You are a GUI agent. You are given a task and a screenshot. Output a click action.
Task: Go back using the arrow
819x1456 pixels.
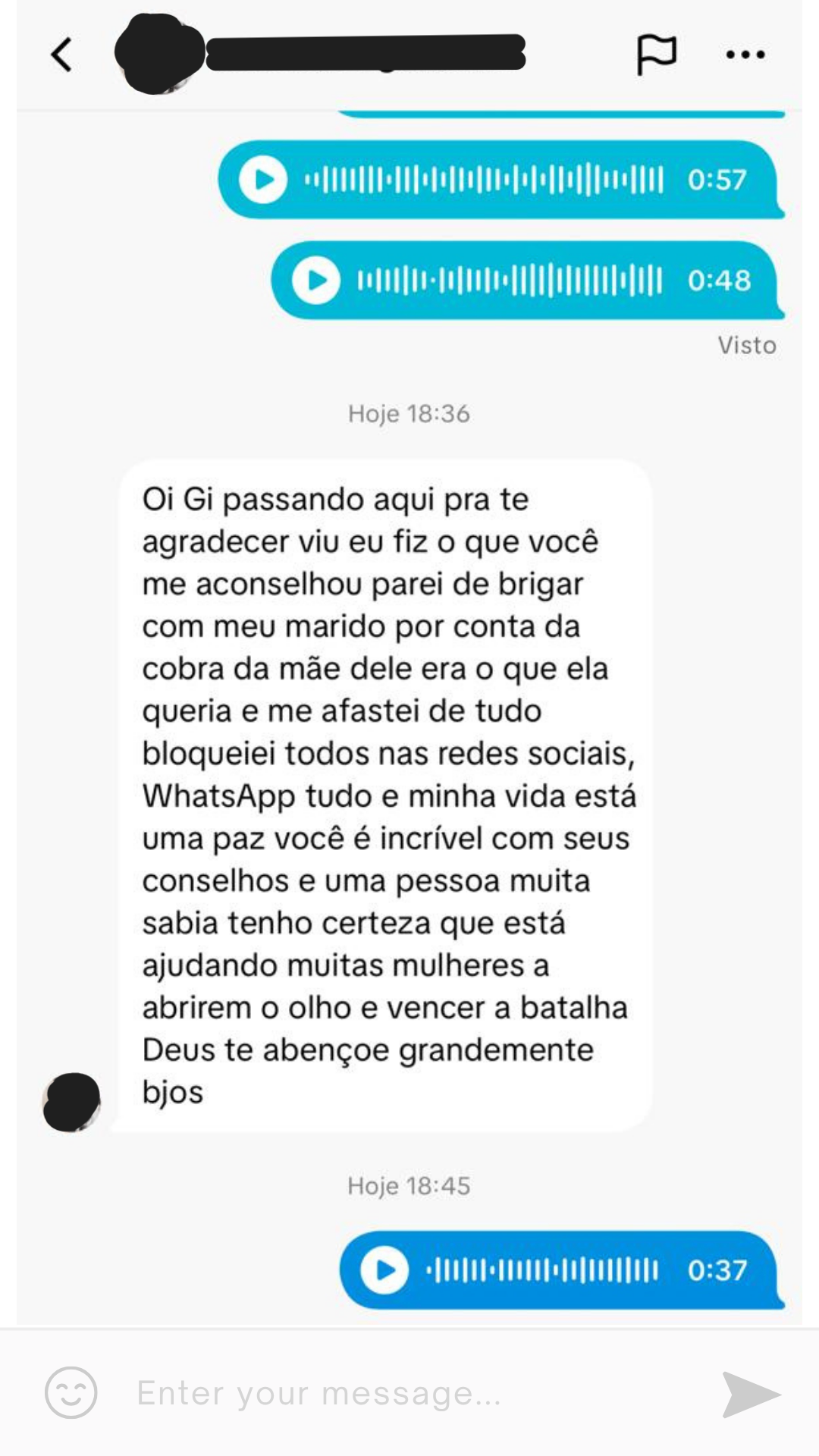(x=61, y=55)
